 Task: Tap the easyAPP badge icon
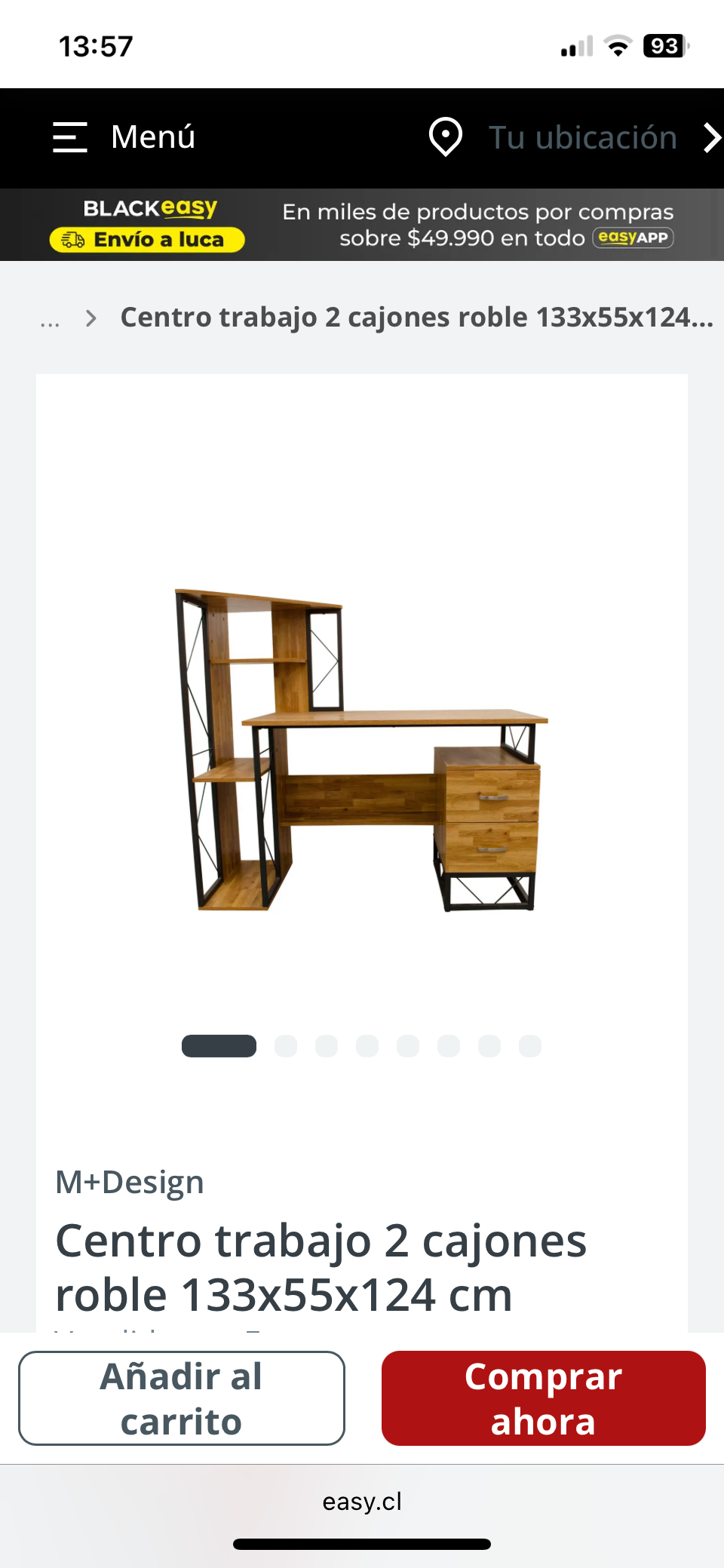pos(633,238)
